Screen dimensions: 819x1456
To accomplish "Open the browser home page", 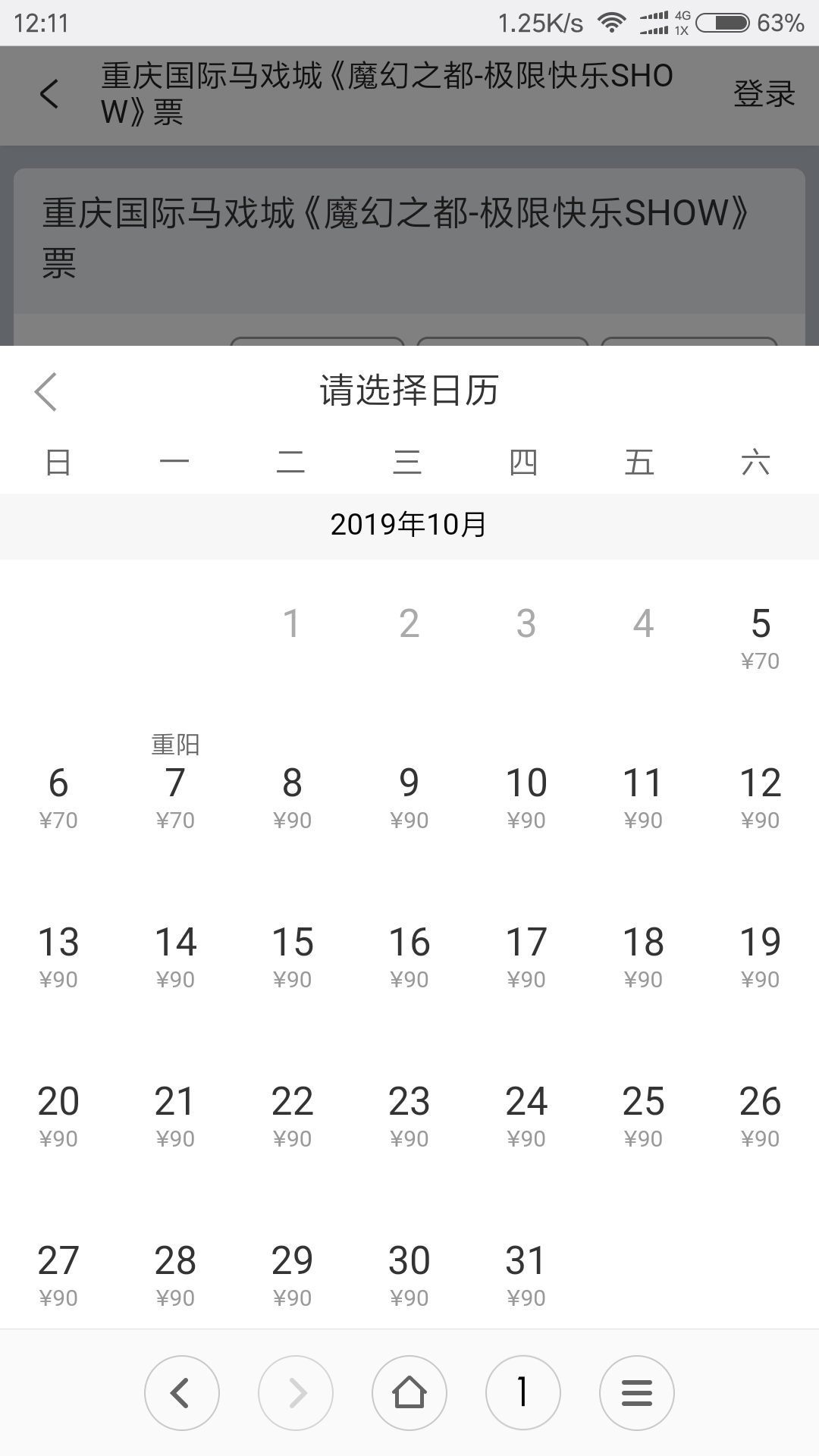I will point(409,1393).
